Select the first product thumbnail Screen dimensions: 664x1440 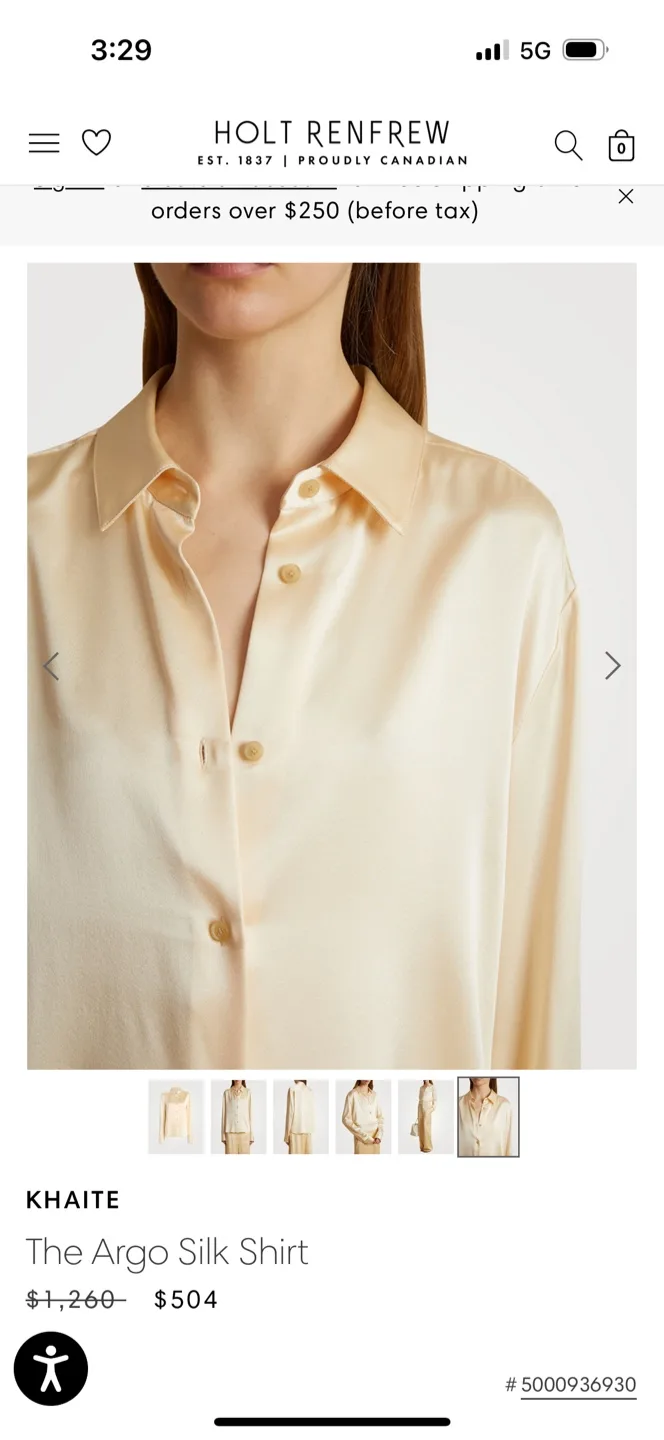point(176,1117)
